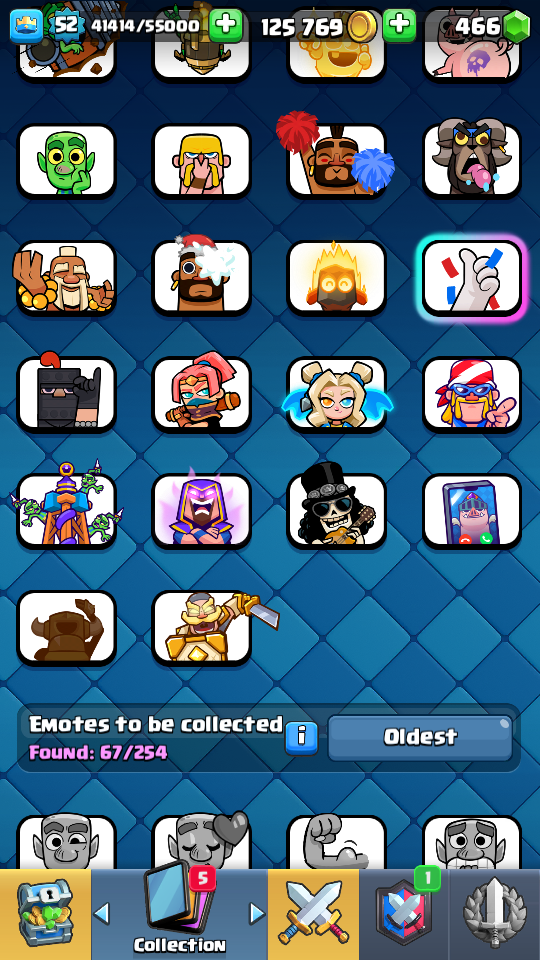Select the fire spirit emote

click(336, 277)
